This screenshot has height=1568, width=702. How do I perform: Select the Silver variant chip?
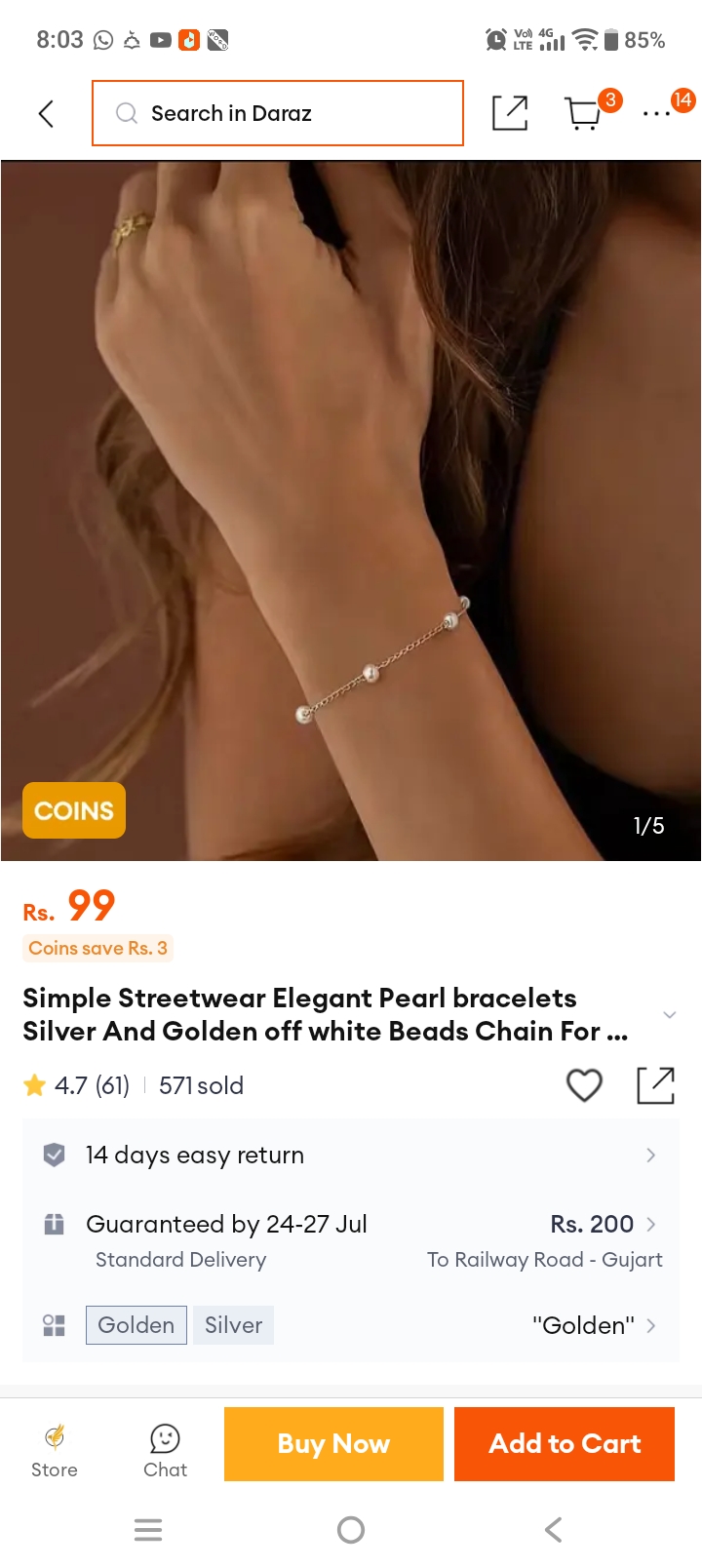pos(233,1325)
